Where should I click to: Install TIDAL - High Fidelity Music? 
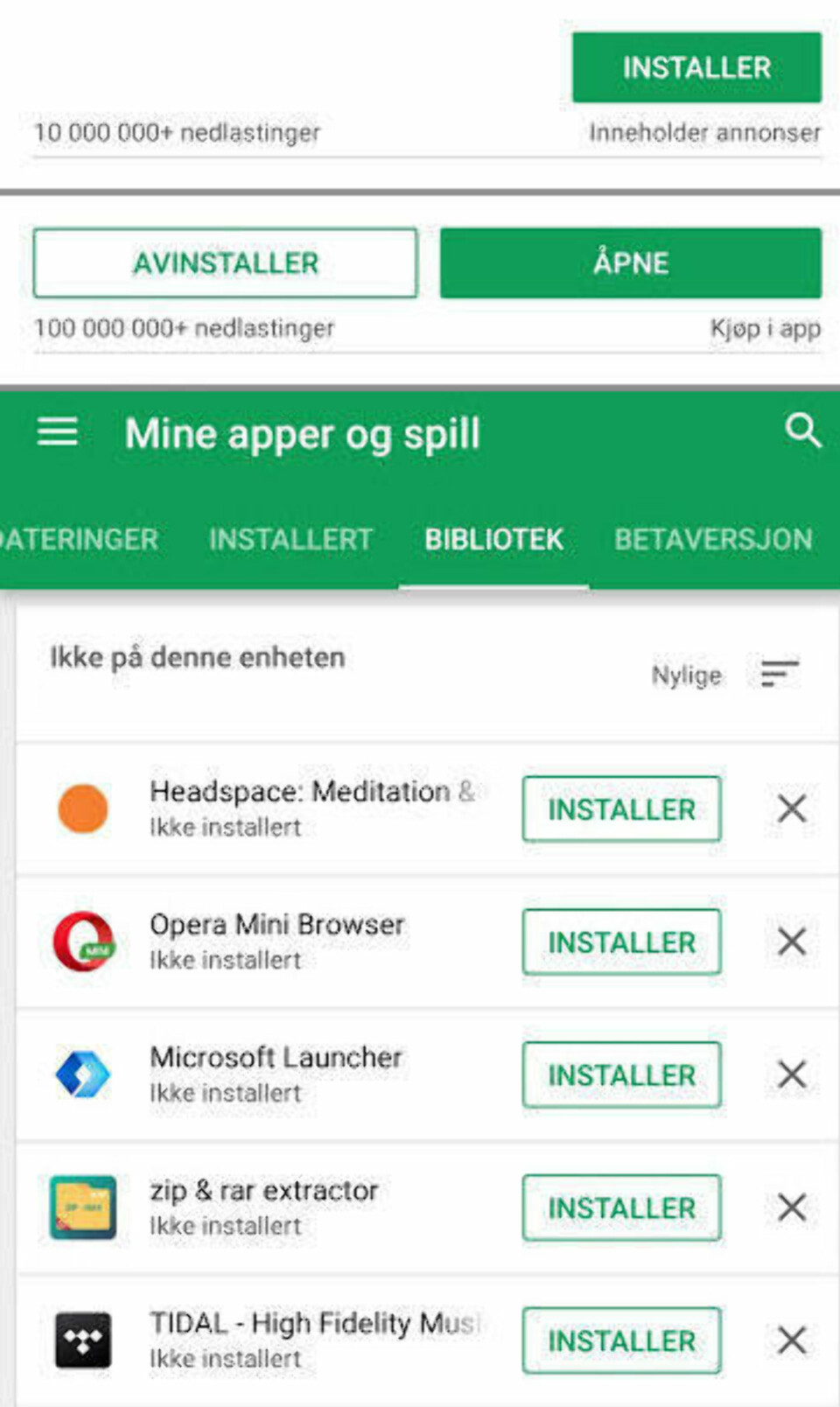click(621, 1340)
